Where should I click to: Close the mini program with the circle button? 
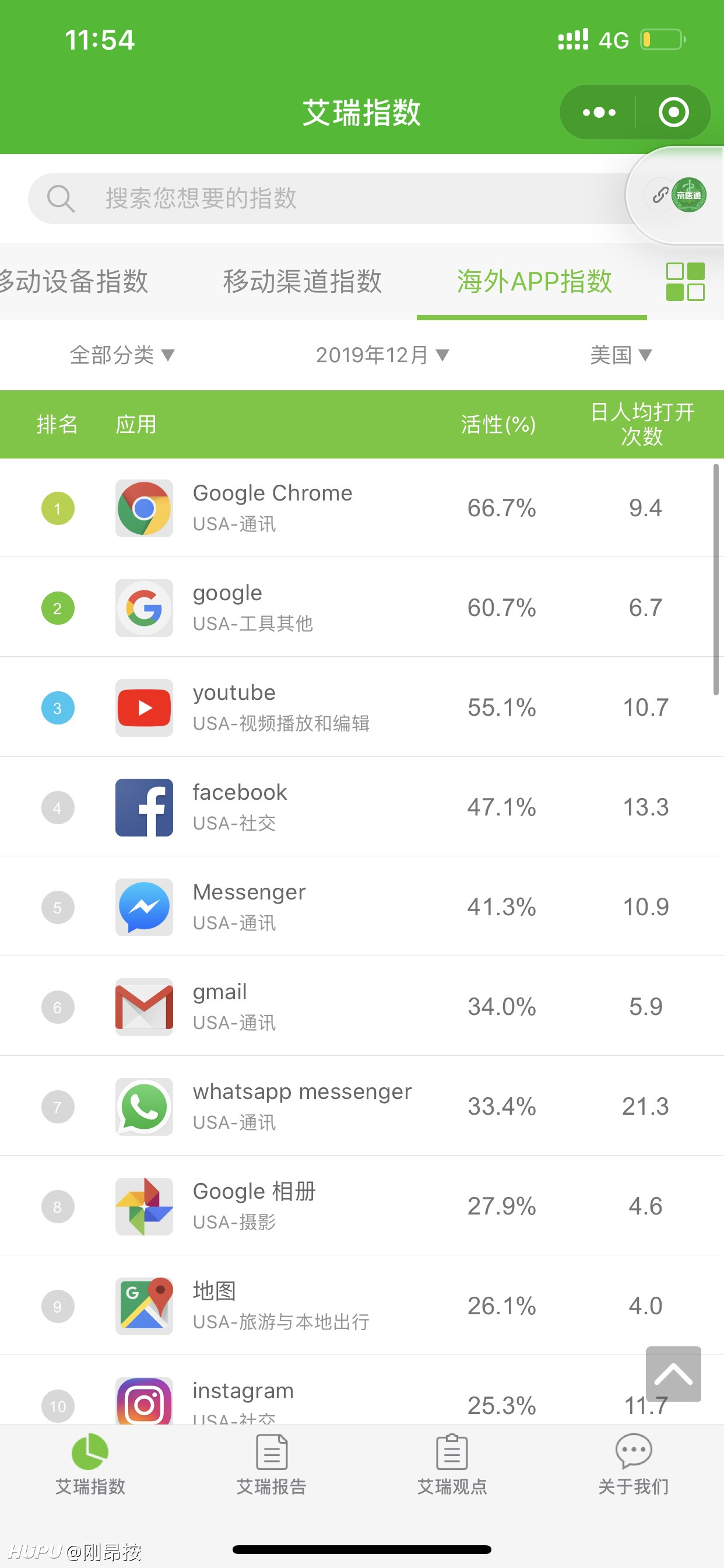tap(673, 113)
